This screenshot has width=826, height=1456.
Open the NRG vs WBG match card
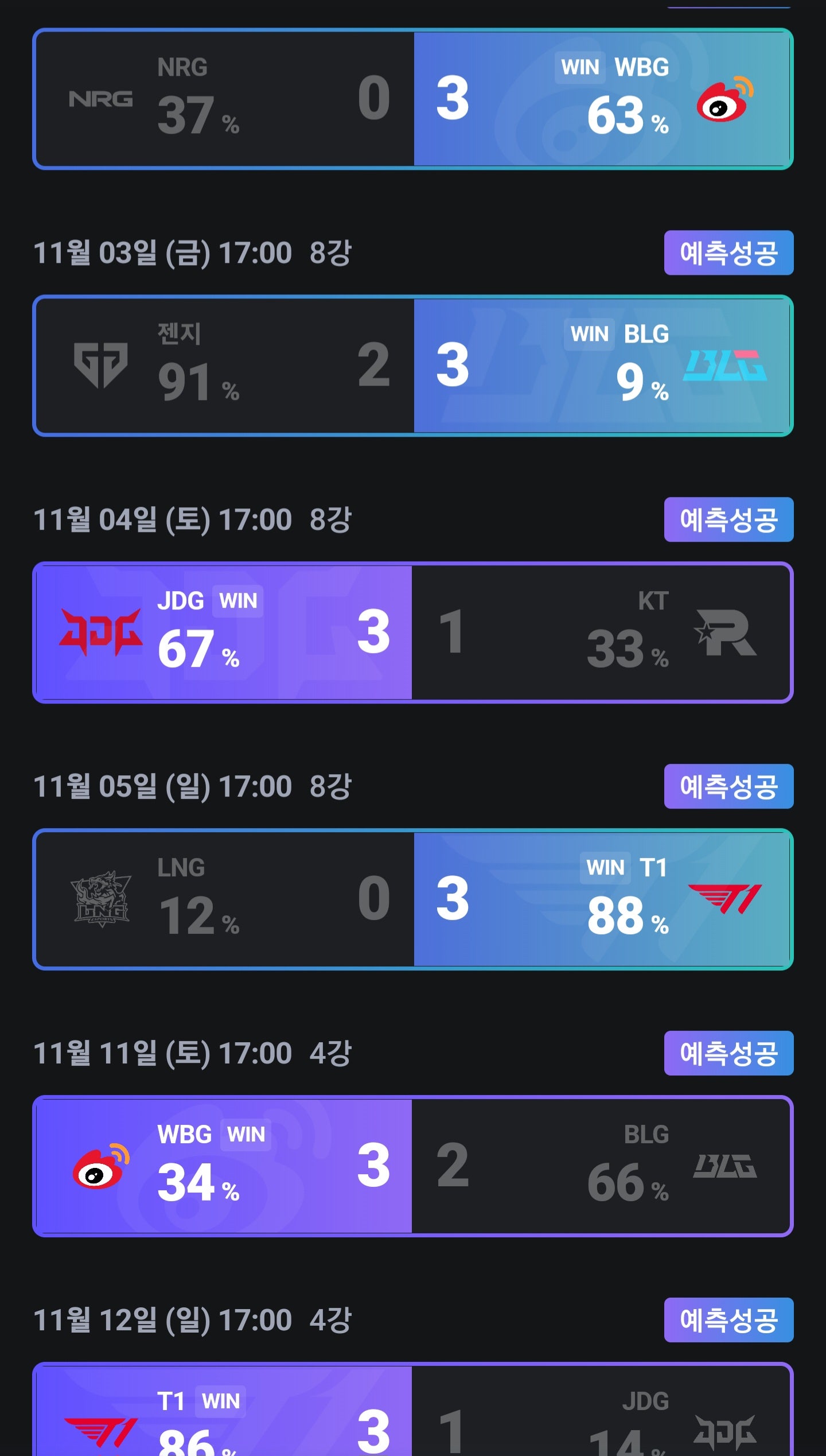click(413, 99)
